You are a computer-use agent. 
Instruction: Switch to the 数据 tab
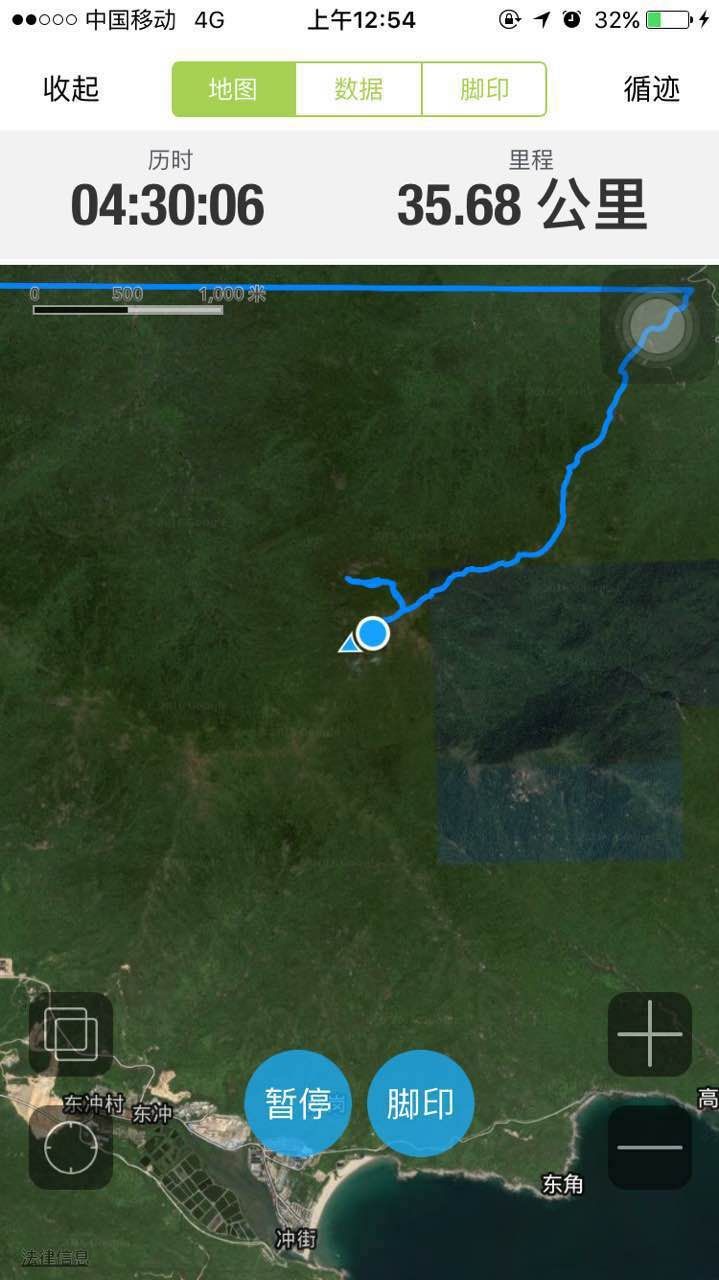pos(359,89)
